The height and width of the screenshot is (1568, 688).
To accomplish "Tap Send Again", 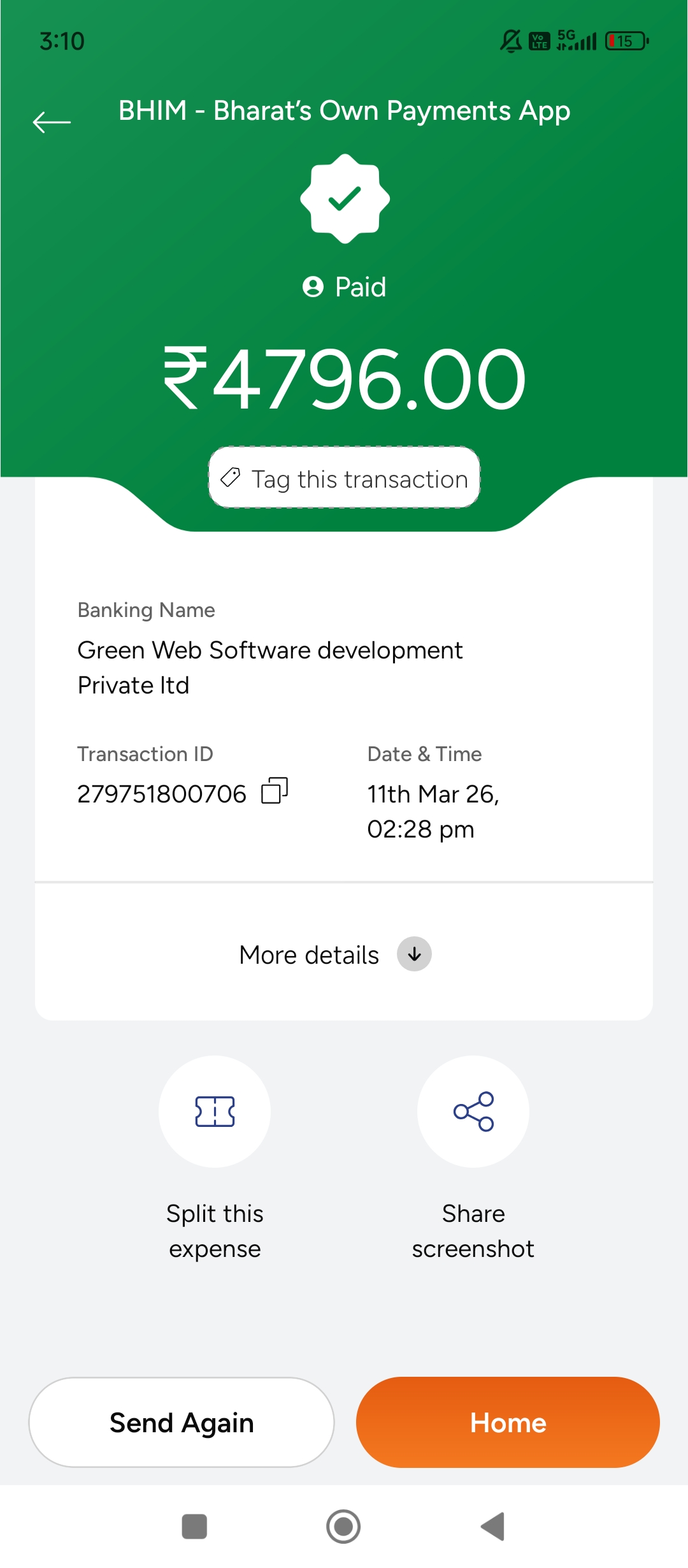I will tap(182, 1422).
